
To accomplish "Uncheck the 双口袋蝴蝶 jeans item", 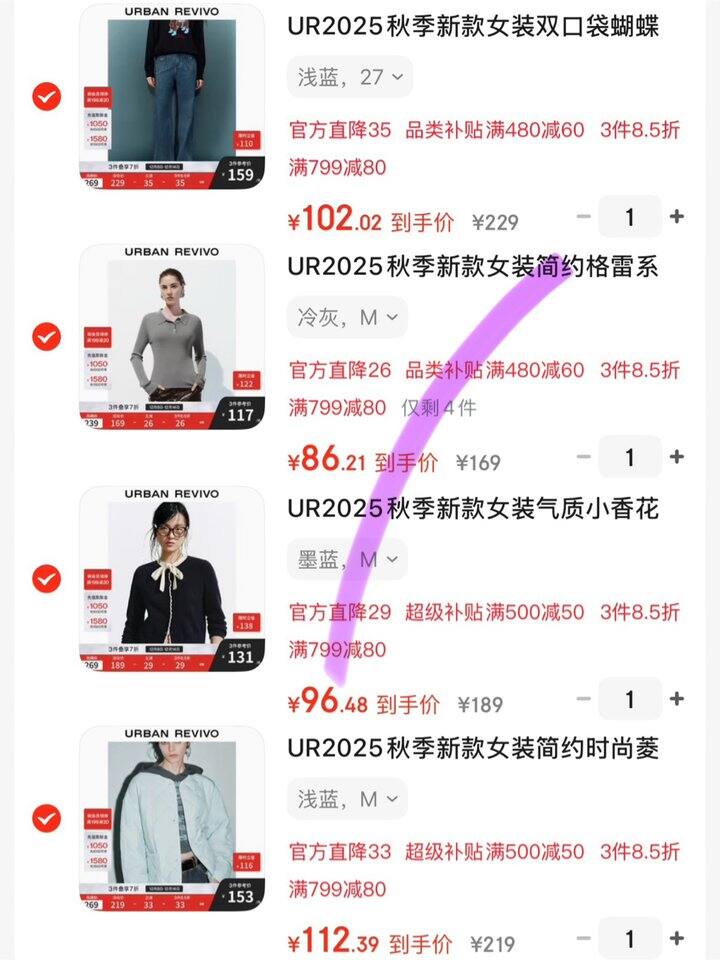I will 46,96.
